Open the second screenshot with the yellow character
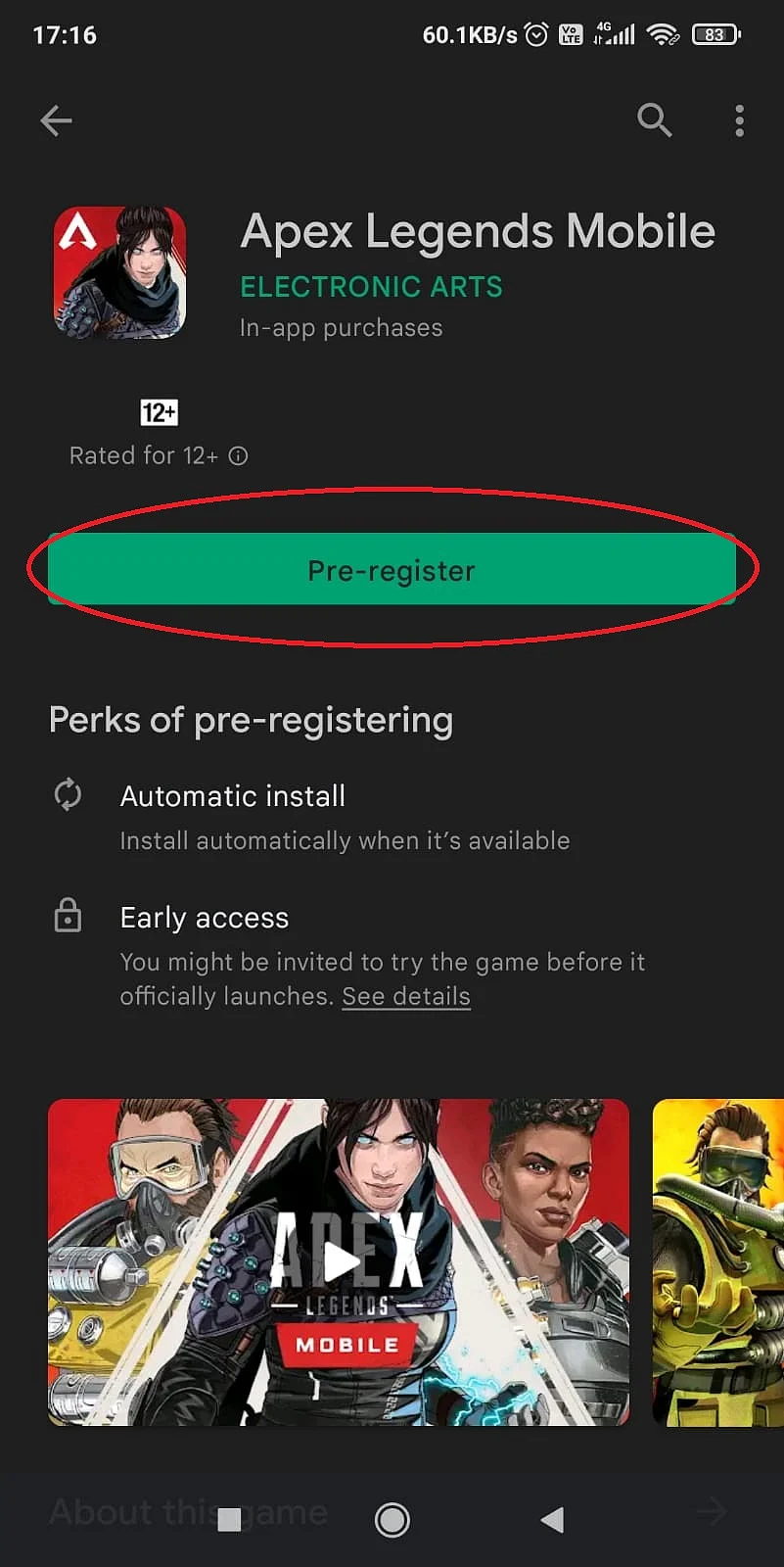784x1567 pixels. click(x=719, y=1261)
